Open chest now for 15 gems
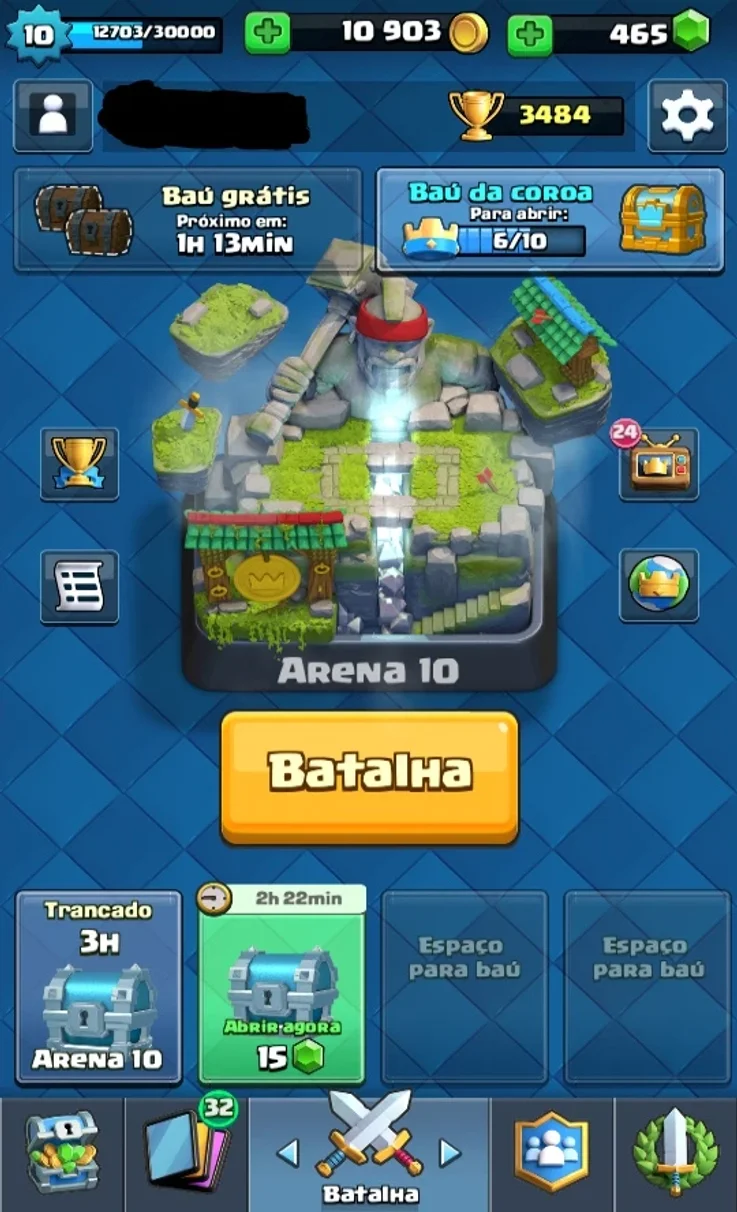The height and width of the screenshot is (1212, 737). coord(283,985)
